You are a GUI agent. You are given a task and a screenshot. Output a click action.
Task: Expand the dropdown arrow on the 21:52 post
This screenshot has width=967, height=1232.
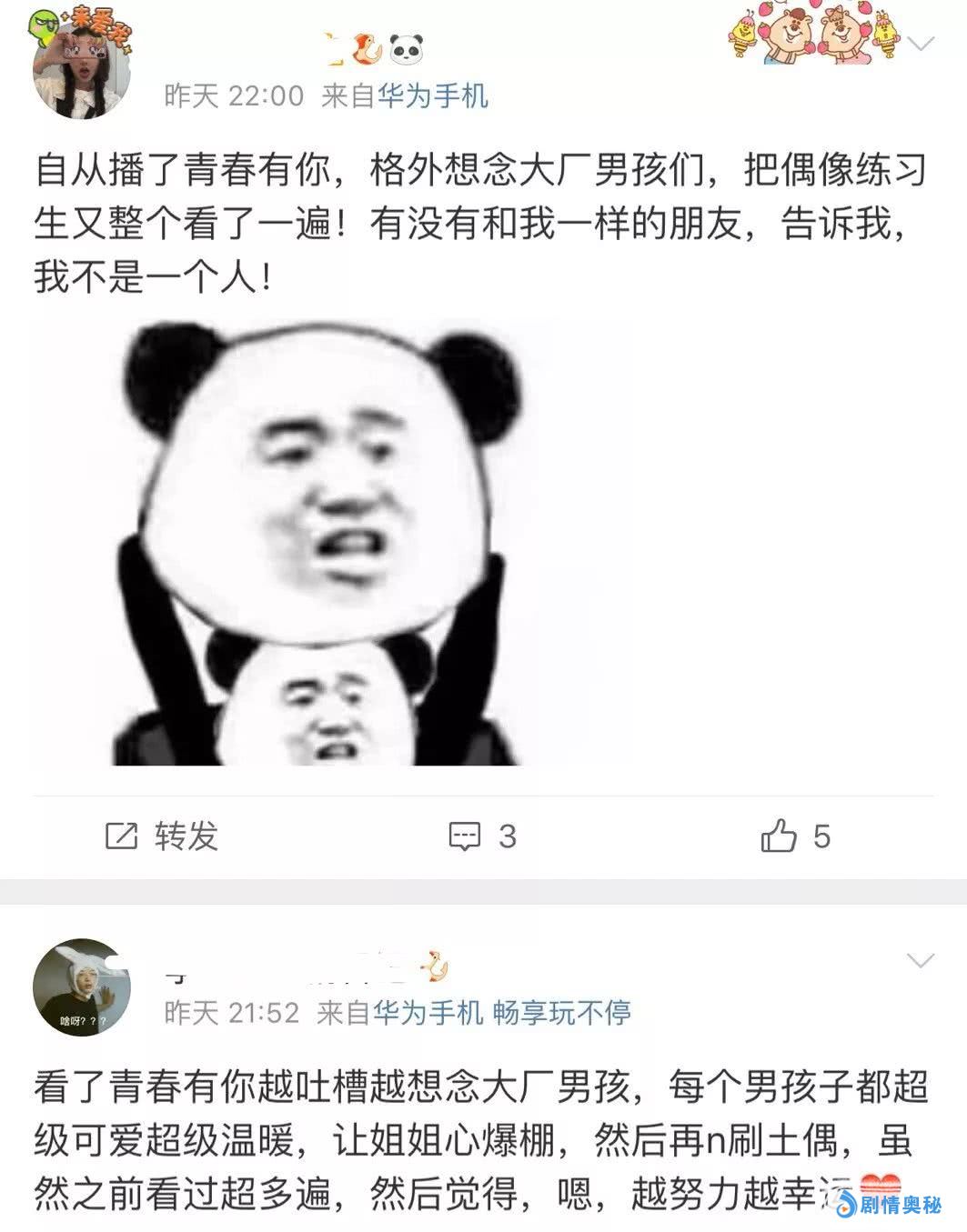[921, 961]
